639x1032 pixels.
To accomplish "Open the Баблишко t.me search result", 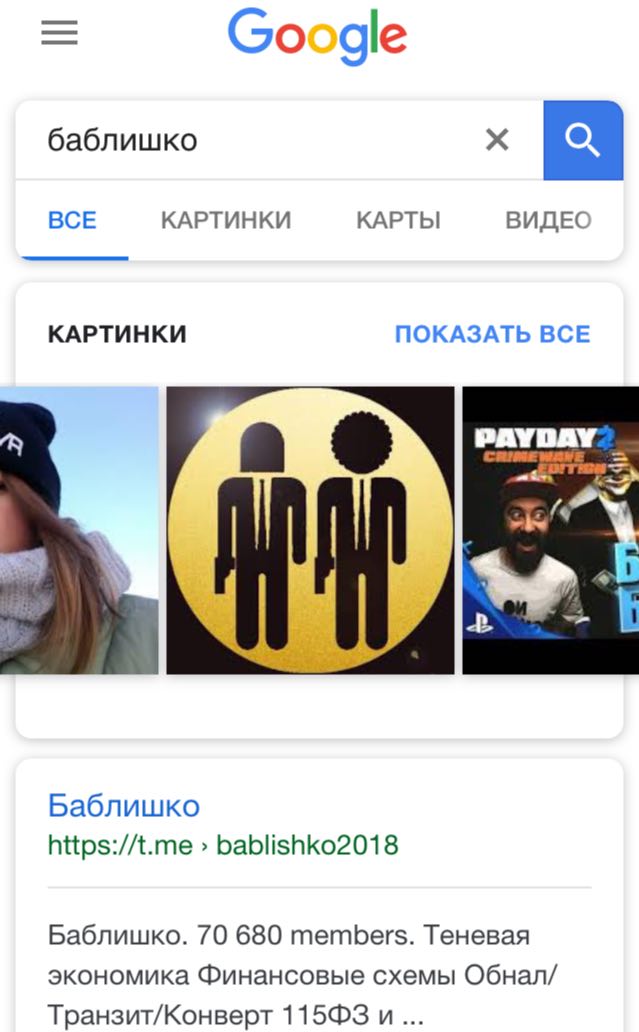I will pyautogui.click(x=124, y=806).
